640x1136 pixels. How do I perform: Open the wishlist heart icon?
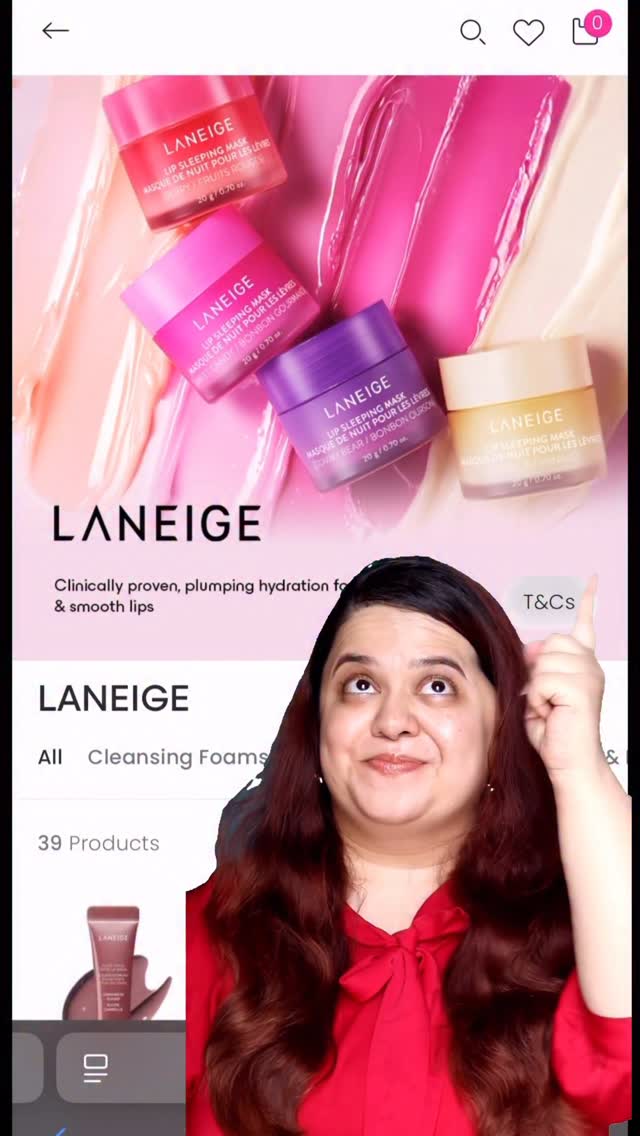coord(528,32)
